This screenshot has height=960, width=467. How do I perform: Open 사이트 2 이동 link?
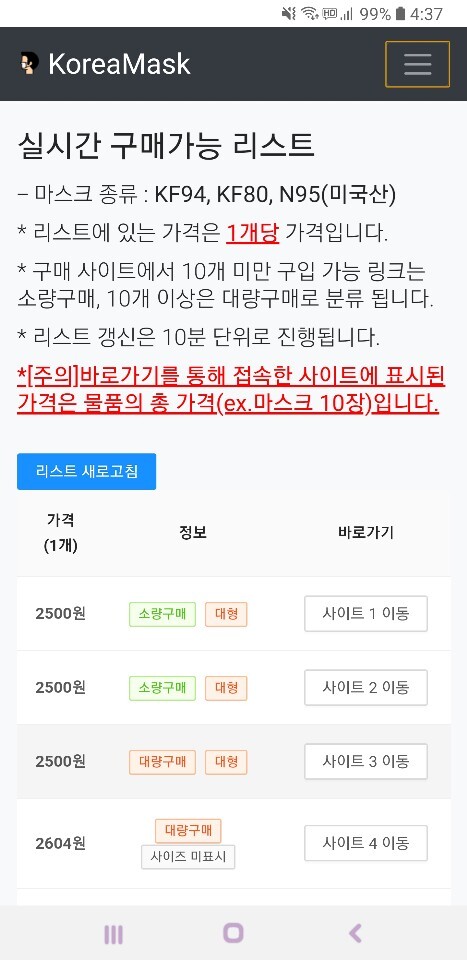coord(366,688)
